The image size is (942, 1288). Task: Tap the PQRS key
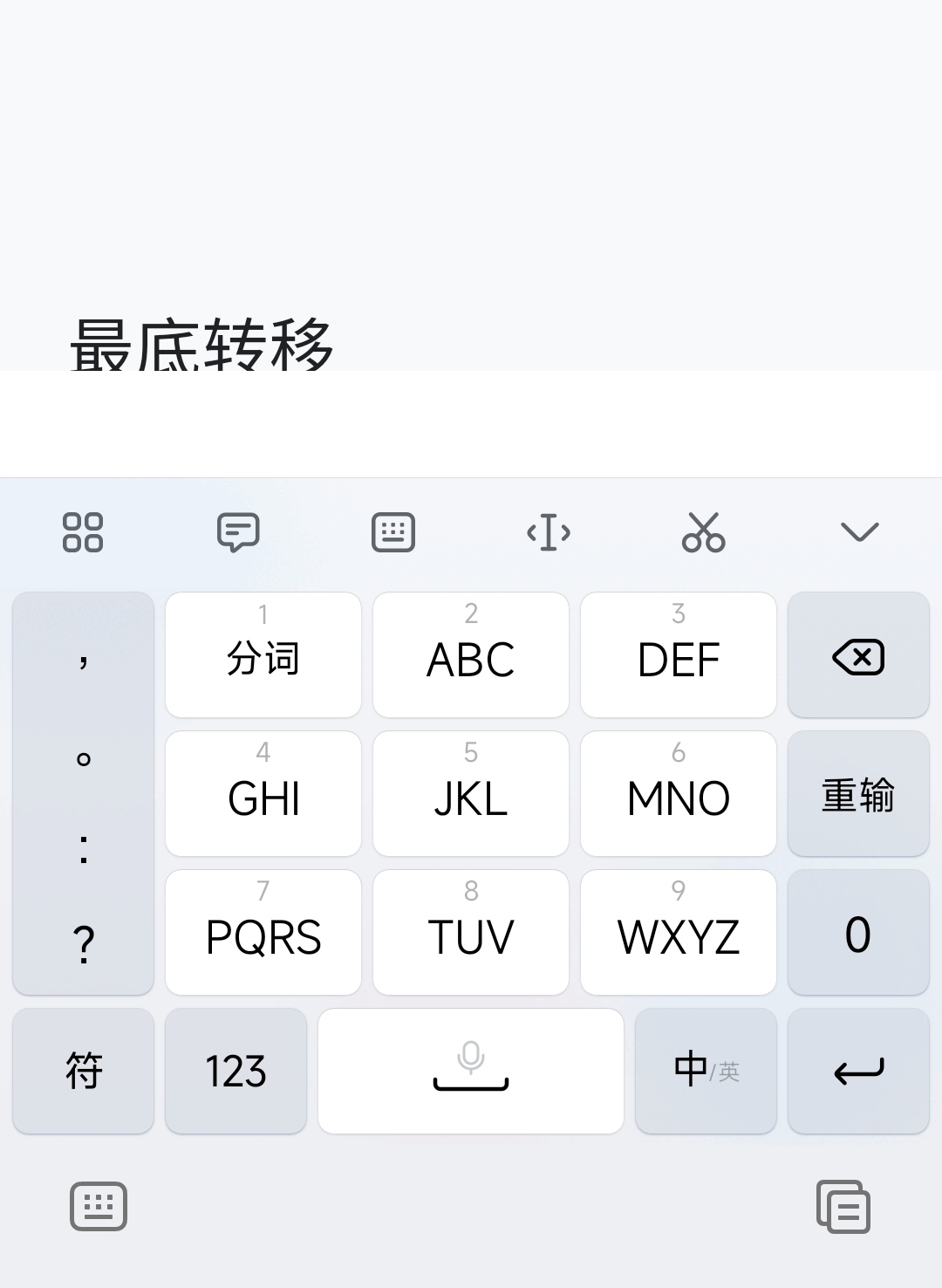click(263, 932)
